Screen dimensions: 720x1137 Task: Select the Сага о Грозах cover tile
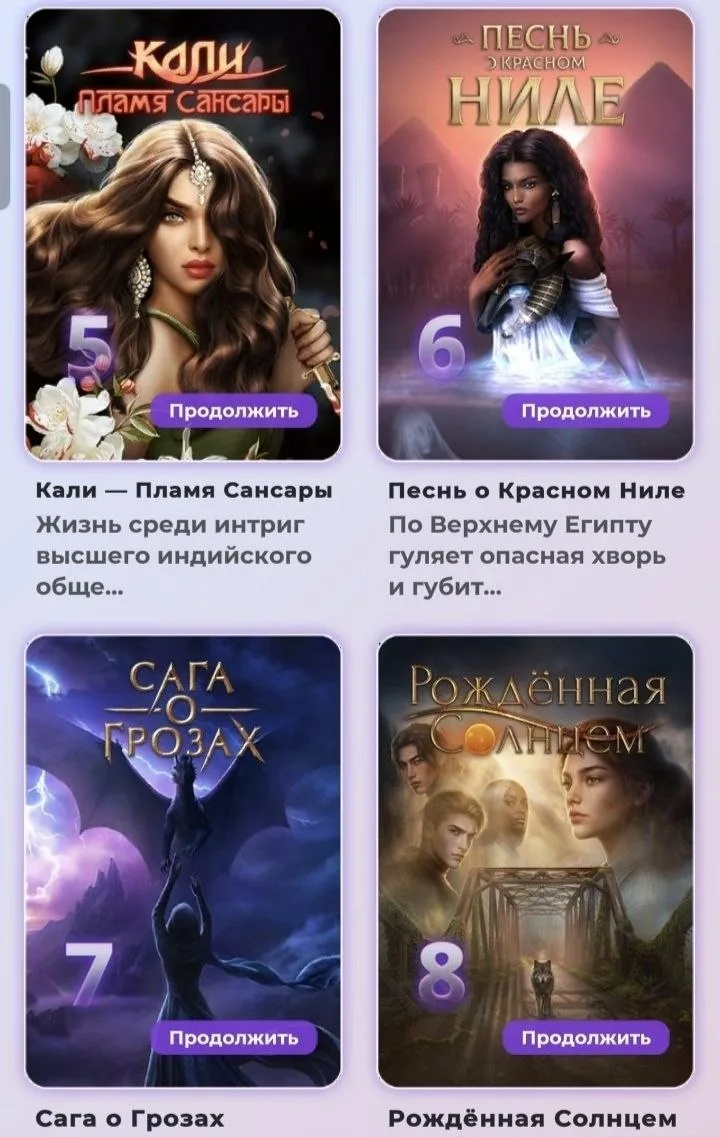[183, 861]
